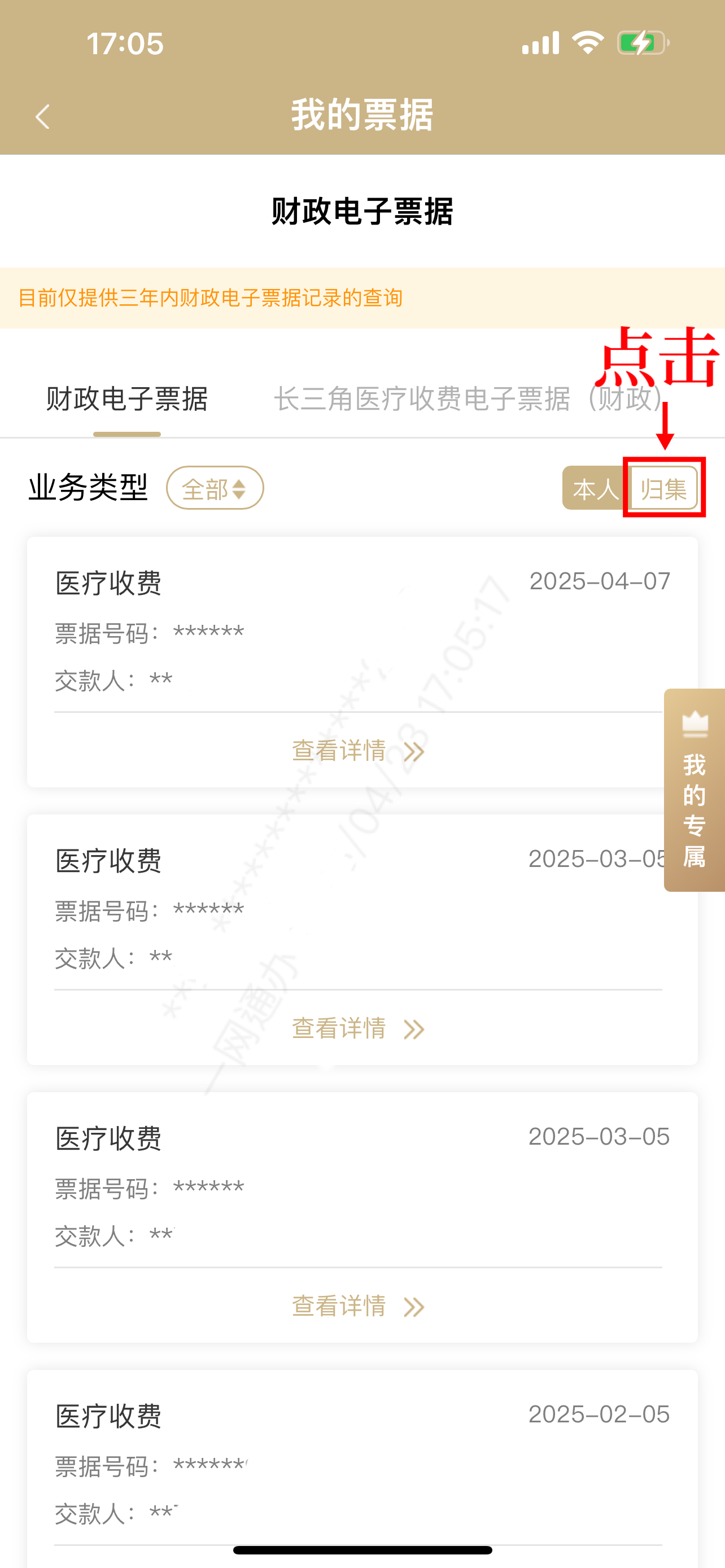This screenshot has width=725, height=1568.
Task: Open the 我的专属 side button
Action: (695, 790)
